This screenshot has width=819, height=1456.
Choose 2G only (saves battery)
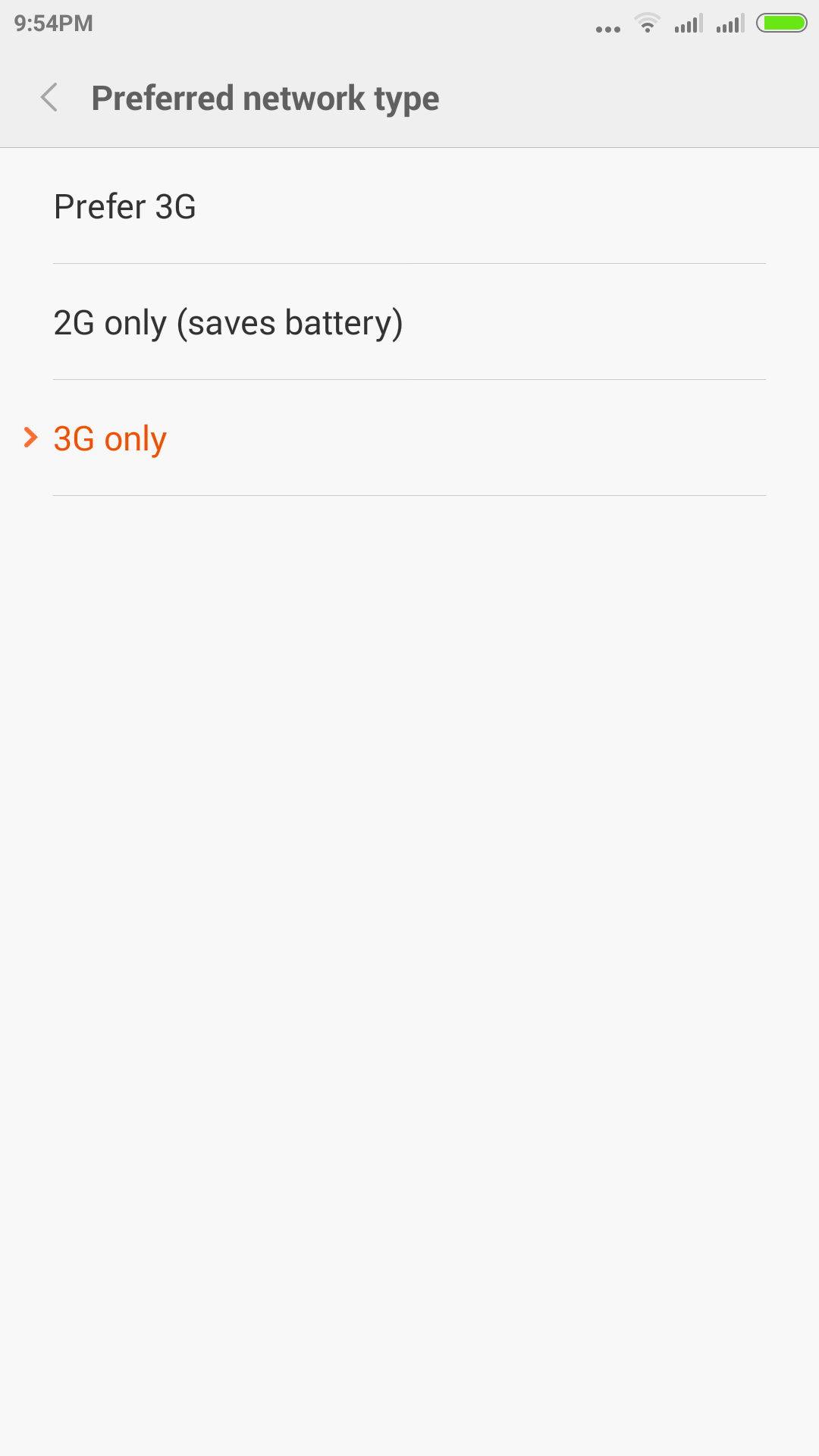coord(227,322)
